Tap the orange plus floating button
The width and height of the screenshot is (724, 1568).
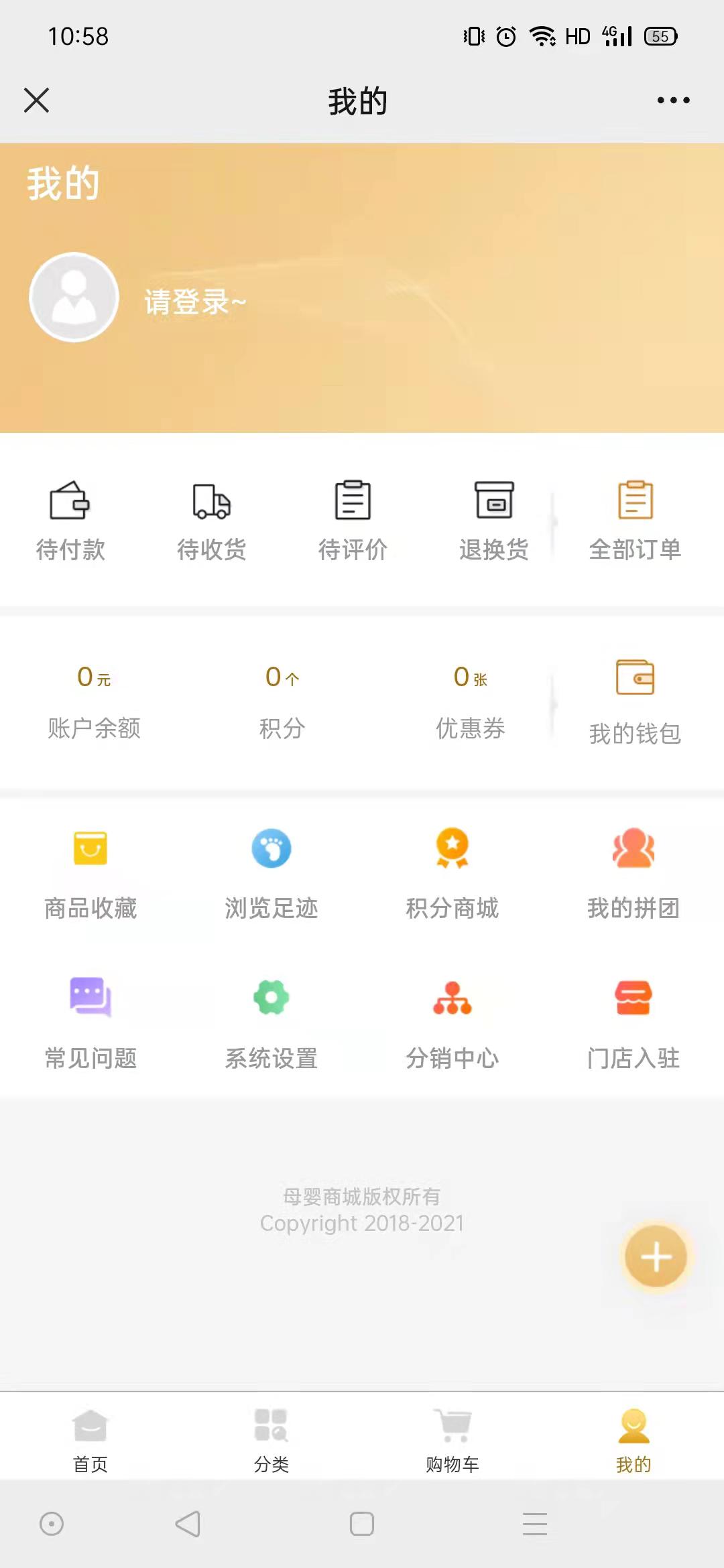pos(656,1256)
